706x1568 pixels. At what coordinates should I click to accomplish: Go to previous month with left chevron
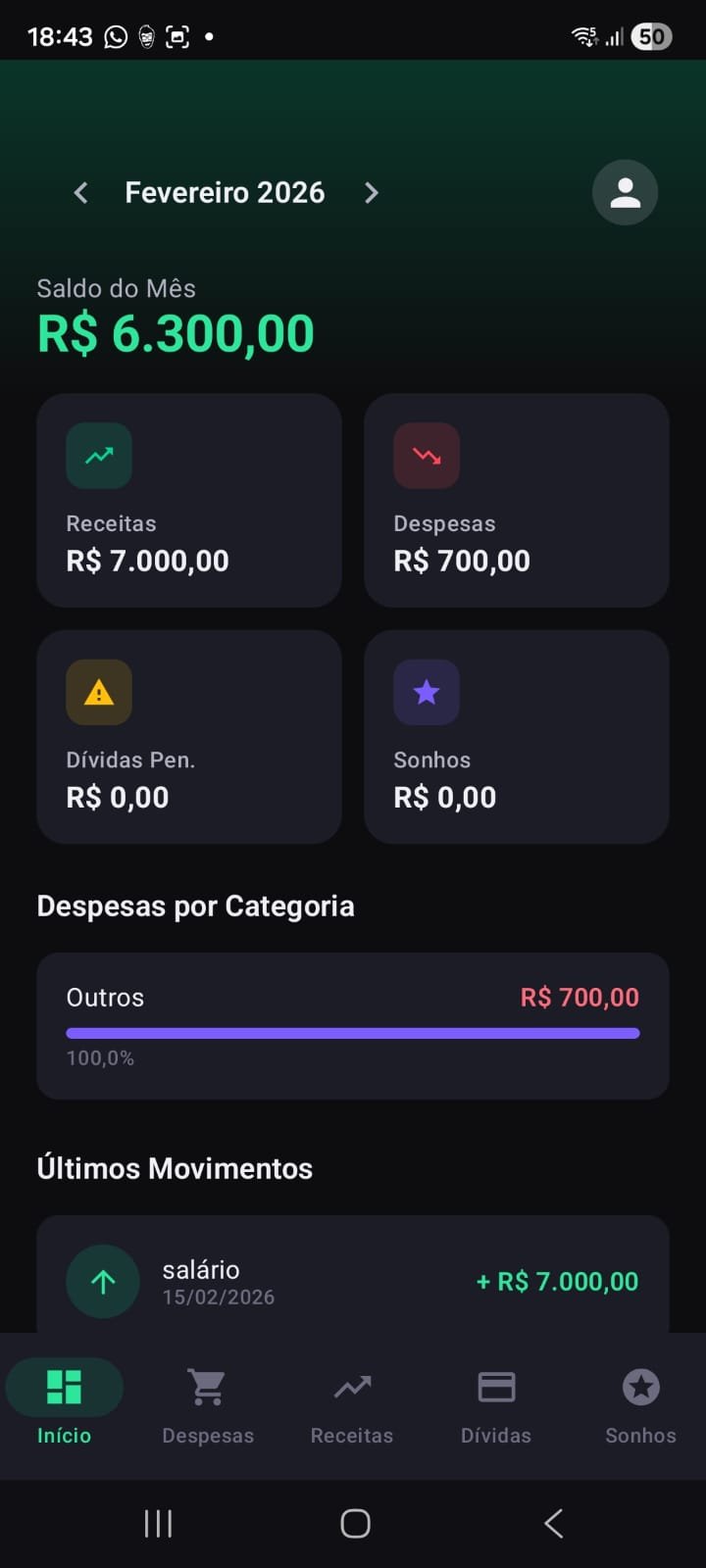coord(80,192)
